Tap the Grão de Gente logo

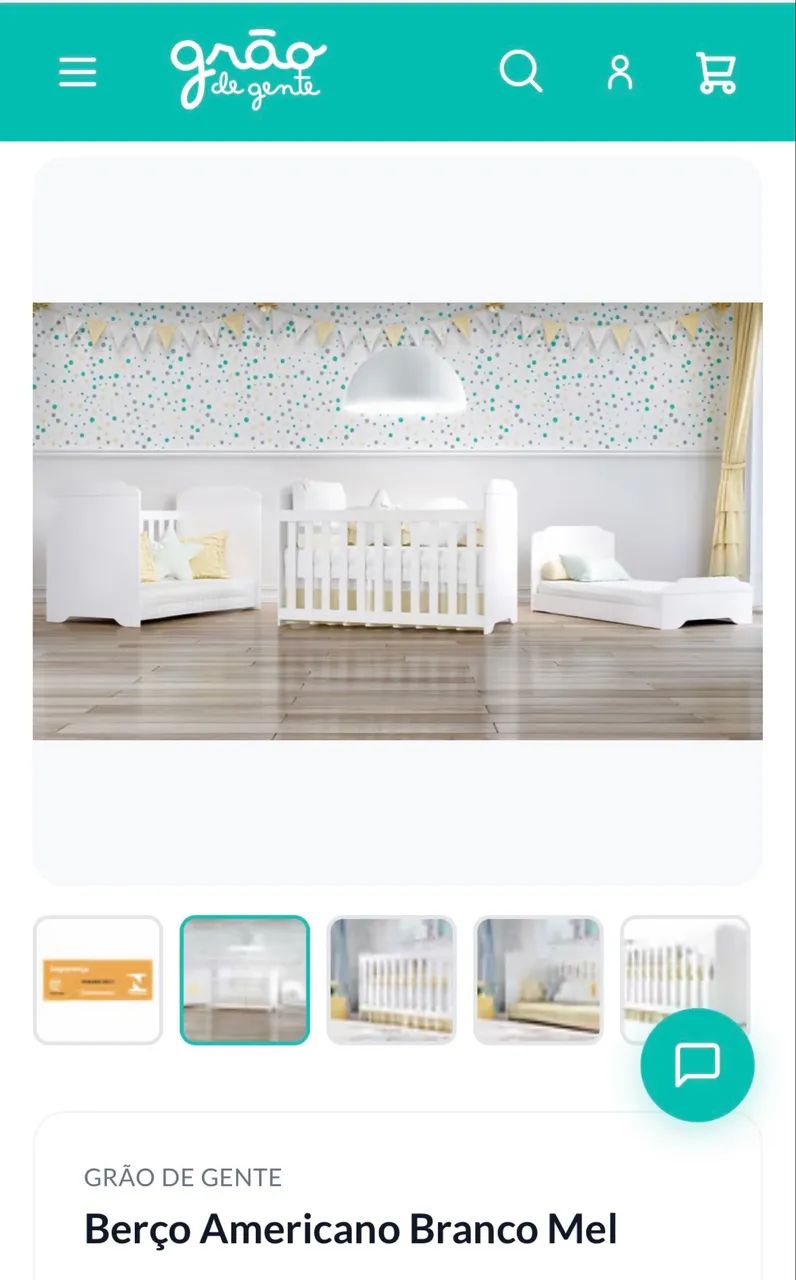point(248,72)
